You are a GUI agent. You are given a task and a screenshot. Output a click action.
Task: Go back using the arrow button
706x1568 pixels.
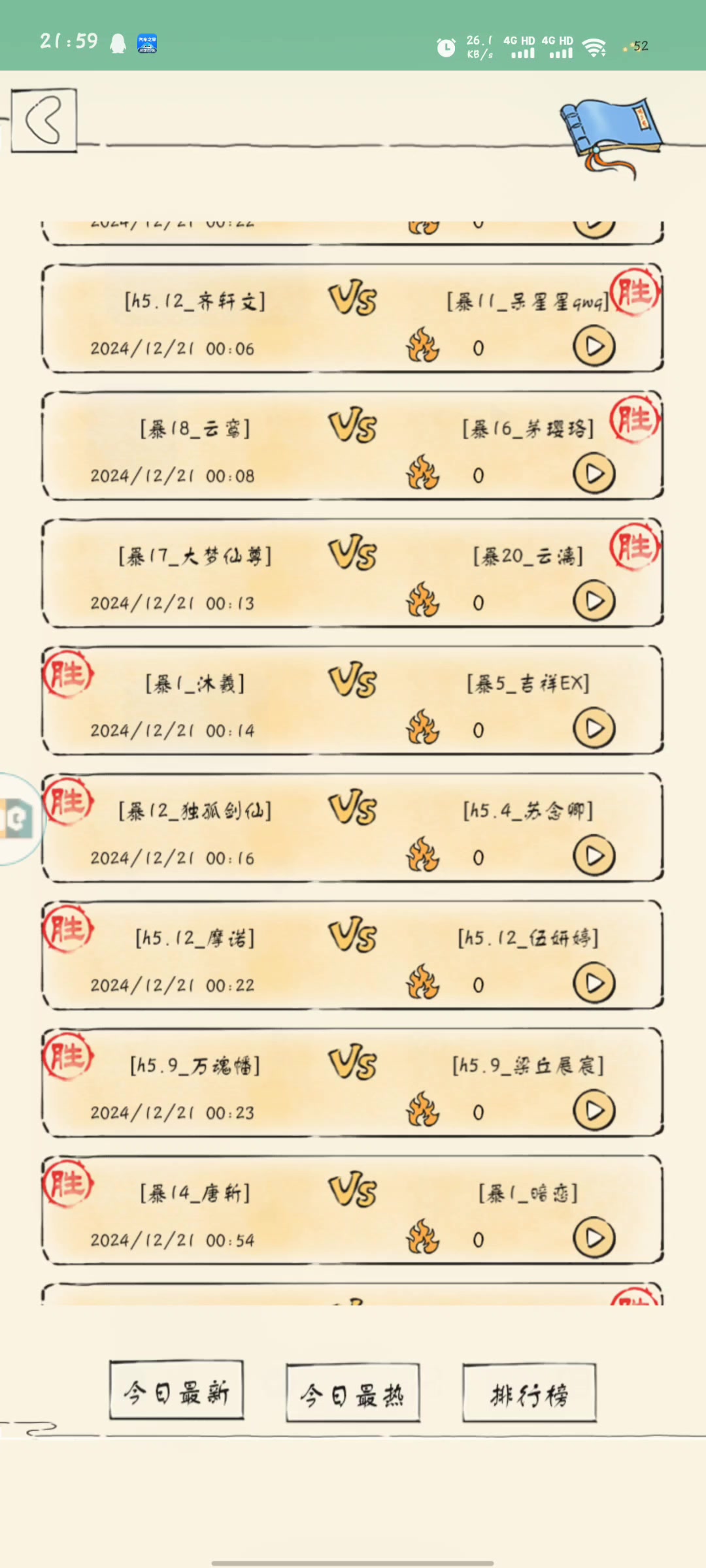44,121
